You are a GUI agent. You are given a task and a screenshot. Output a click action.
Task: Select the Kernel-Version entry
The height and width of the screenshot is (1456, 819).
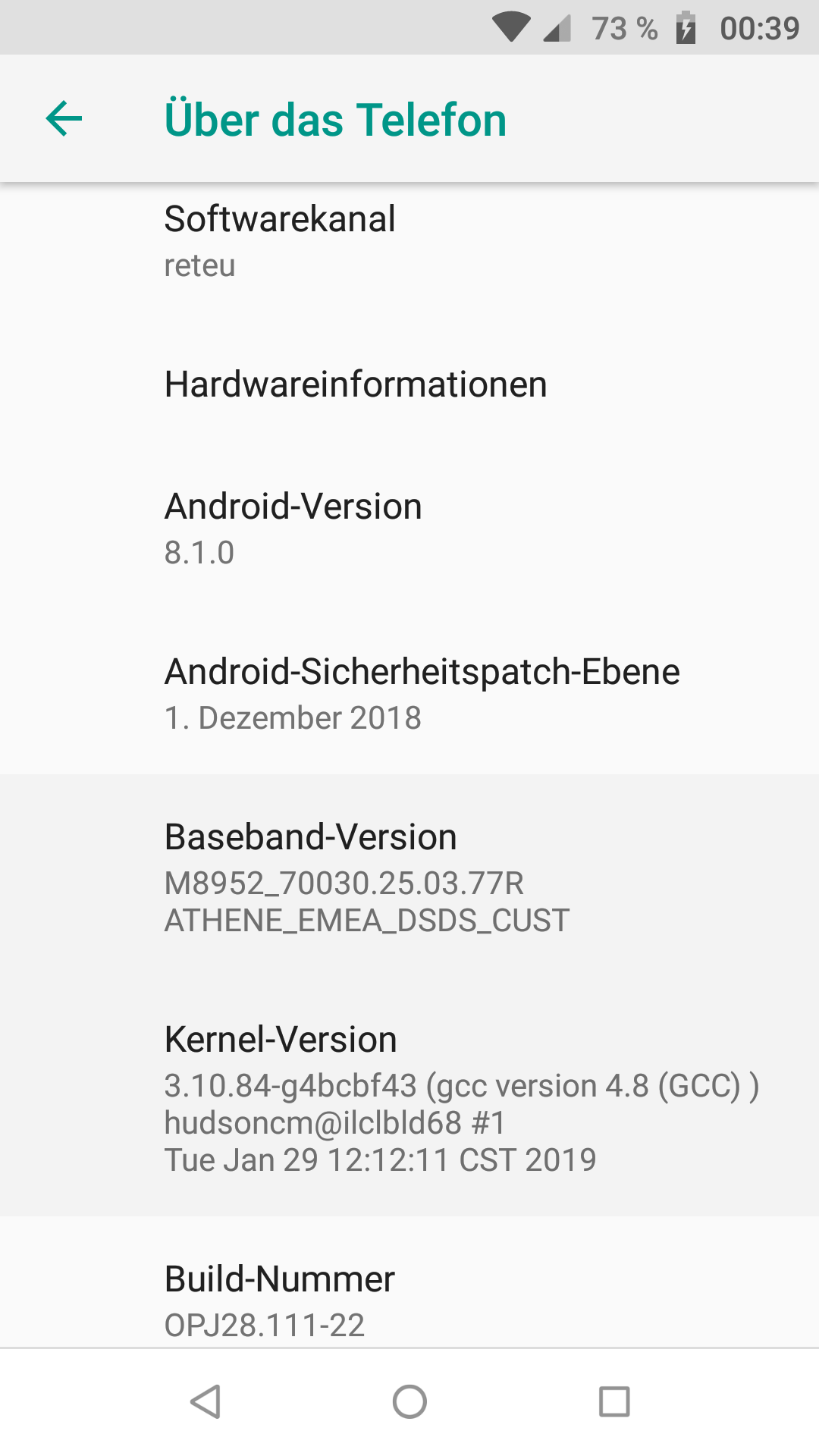pos(409,1098)
